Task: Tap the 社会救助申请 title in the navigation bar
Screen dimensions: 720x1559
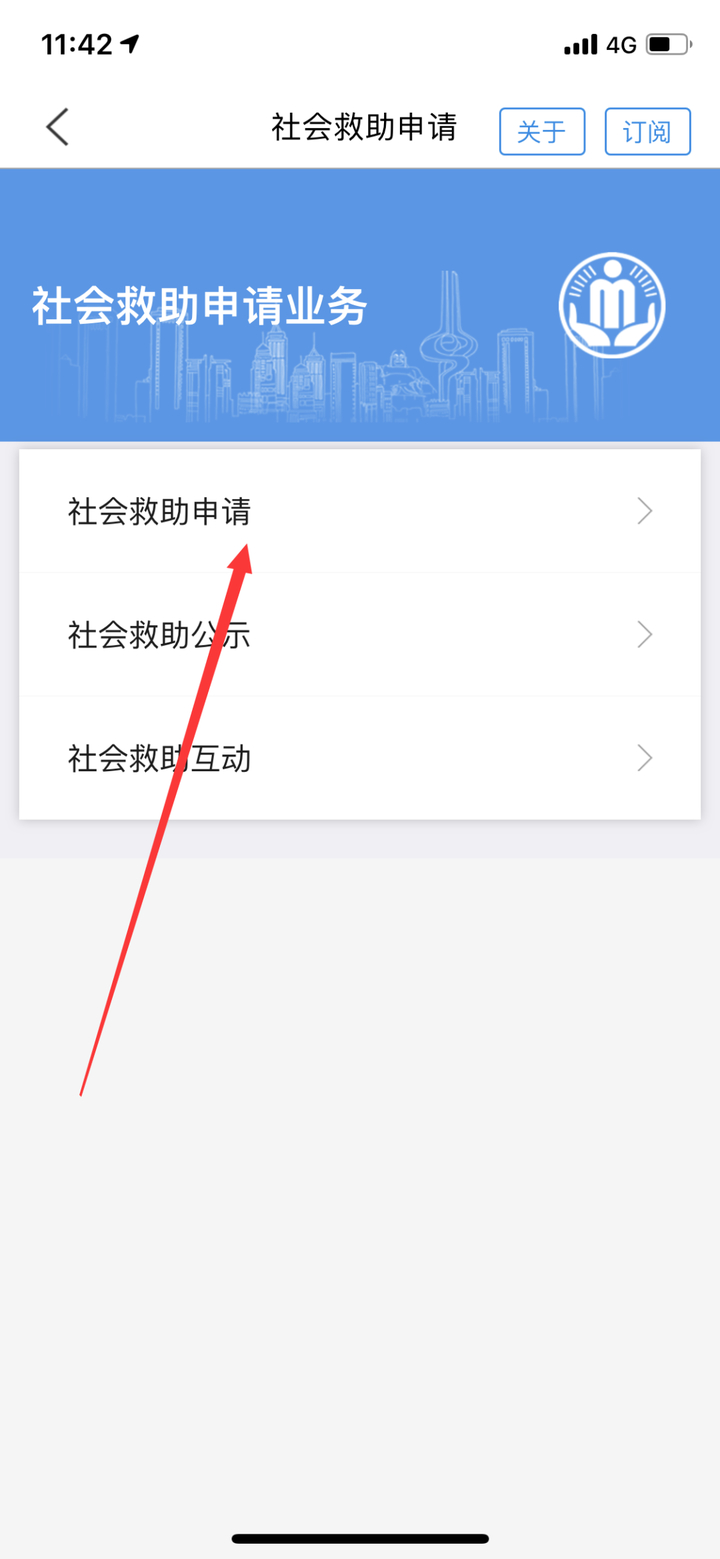Action: pyautogui.click(x=362, y=128)
